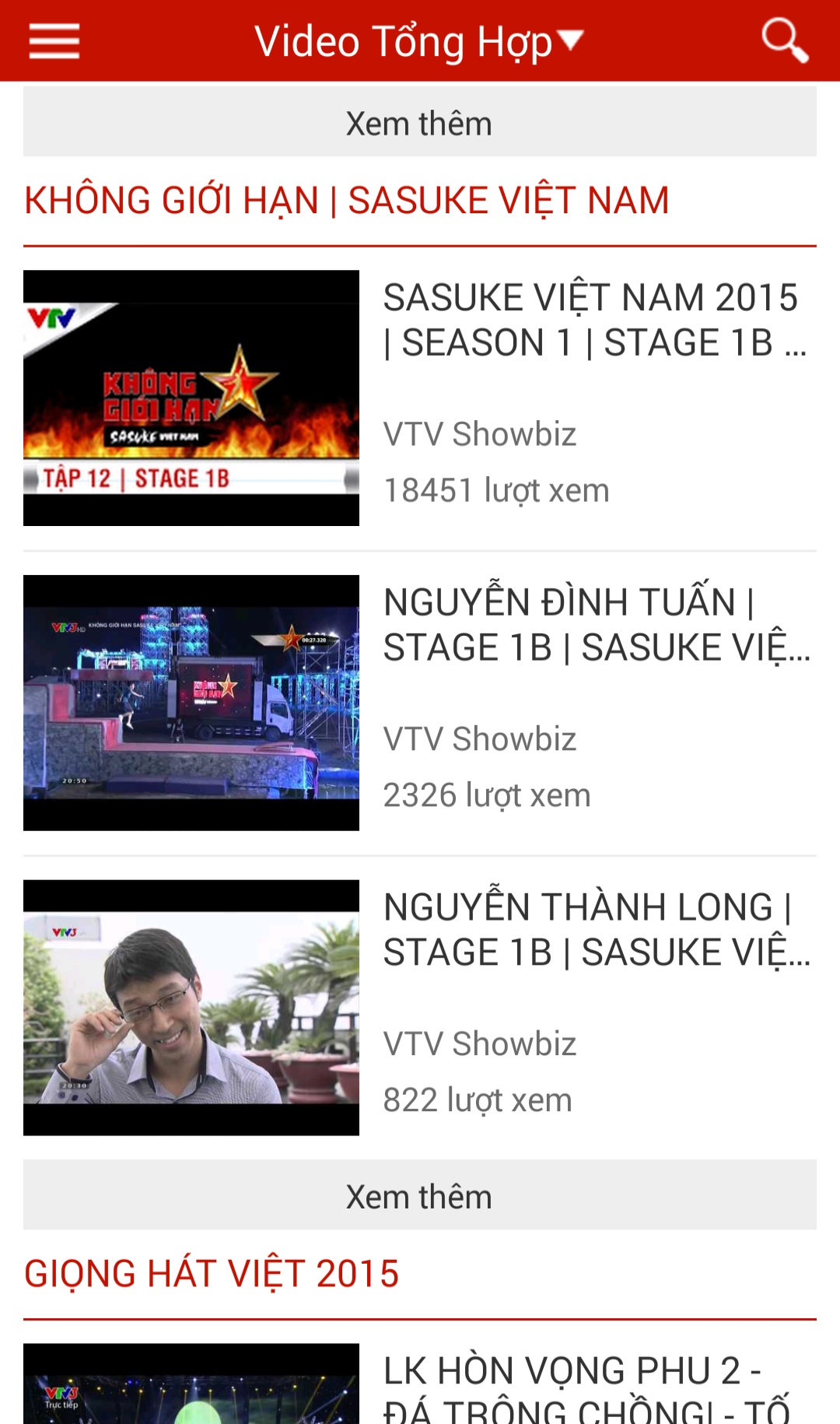Tap Xem thêm above the Sasuke section
Image resolution: width=840 pixels, height=1424 pixels.
click(419, 123)
